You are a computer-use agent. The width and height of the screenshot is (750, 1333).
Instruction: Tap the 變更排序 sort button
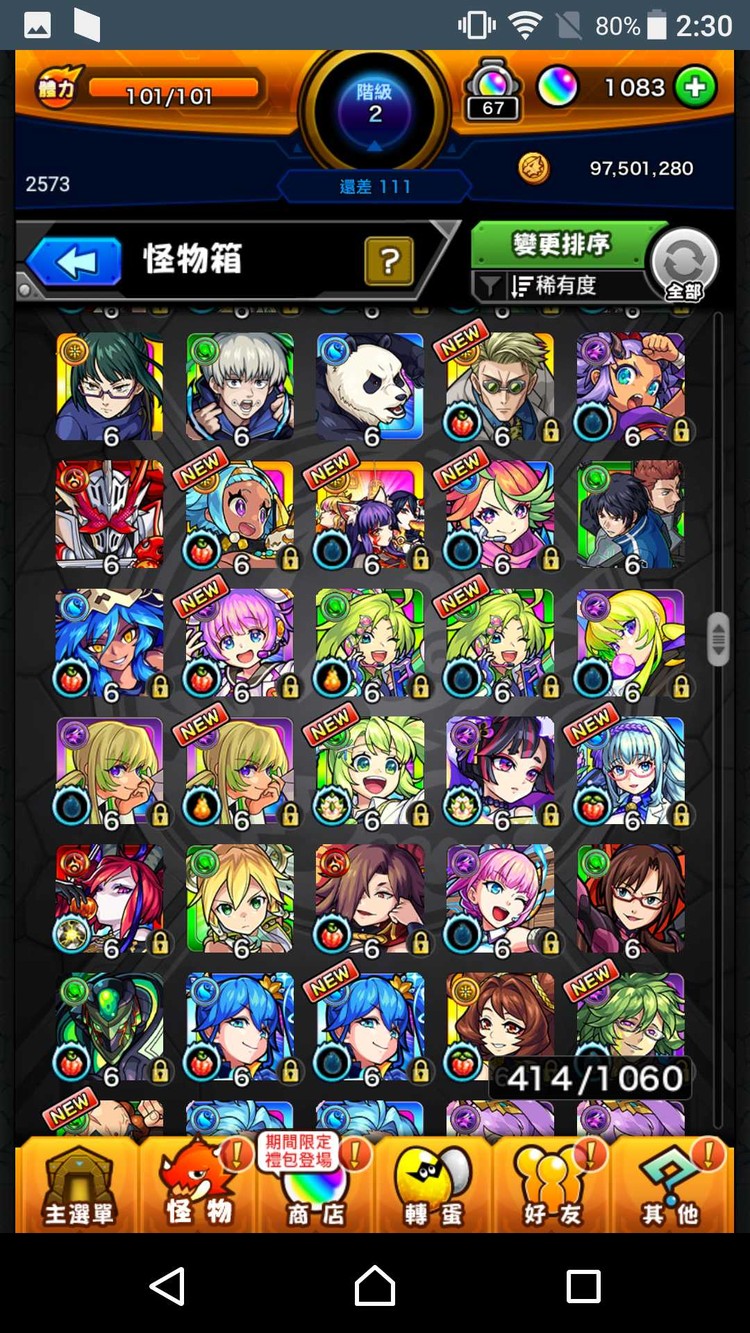[x=562, y=243]
